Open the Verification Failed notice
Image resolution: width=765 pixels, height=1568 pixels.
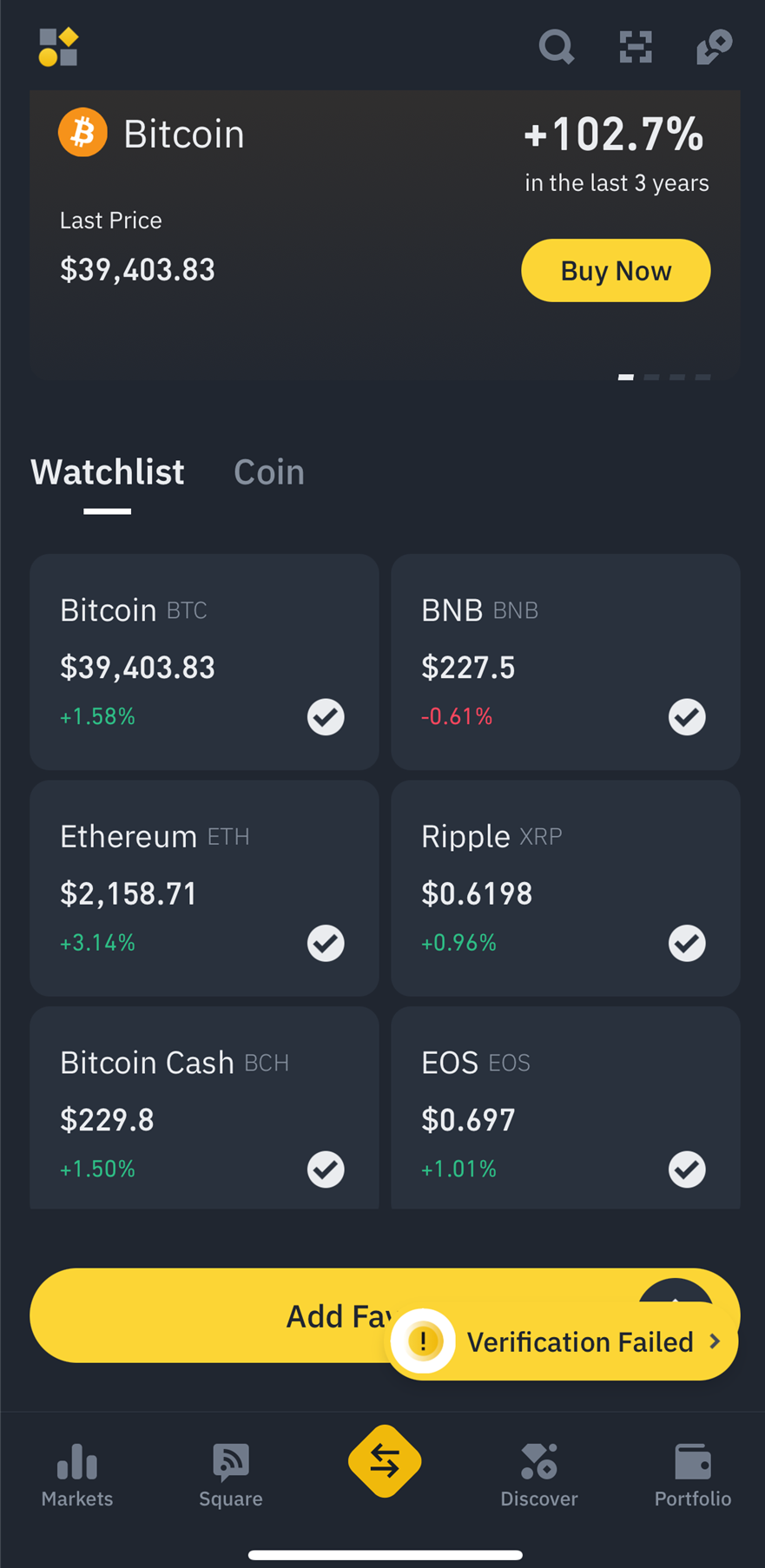tap(562, 1342)
